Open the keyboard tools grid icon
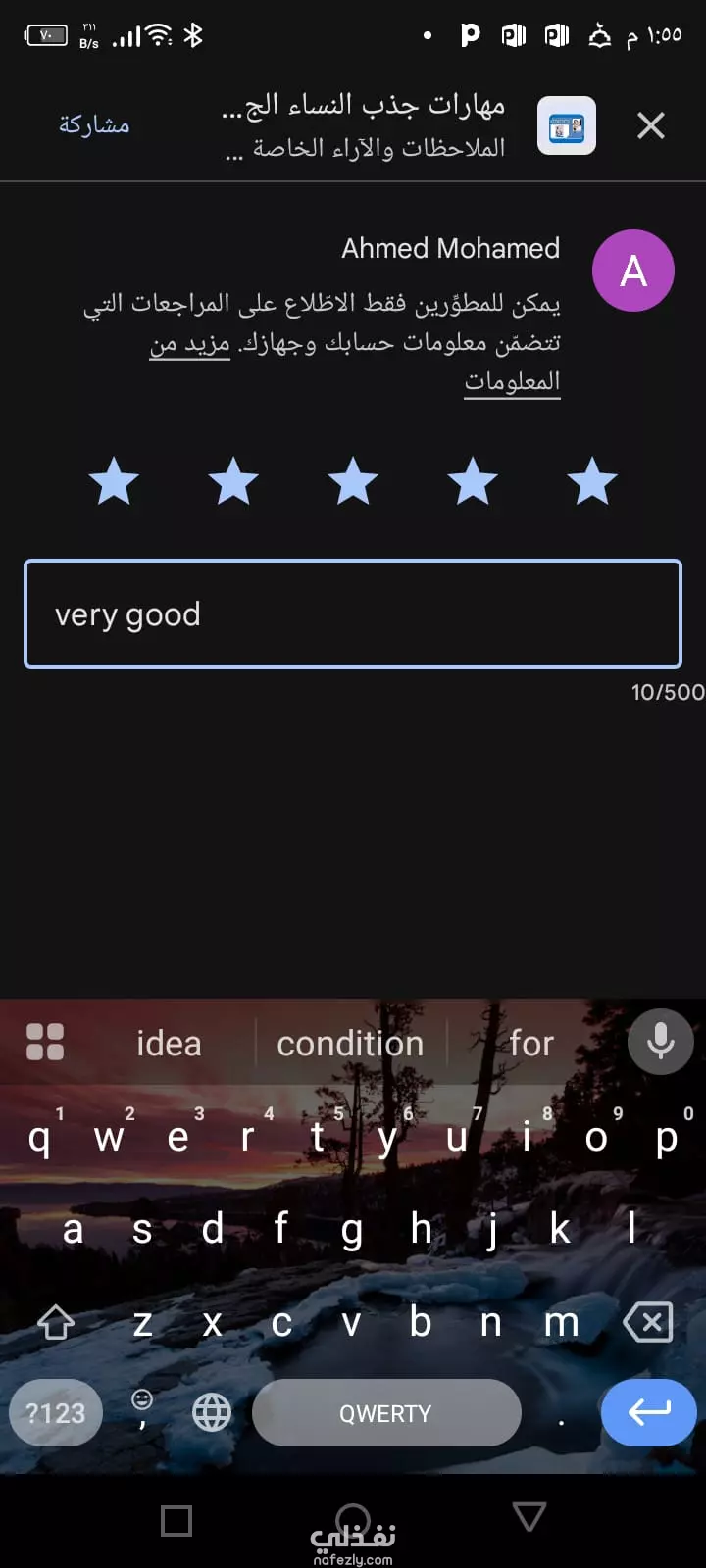Viewport: 706px width, 1568px height. click(x=45, y=1042)
